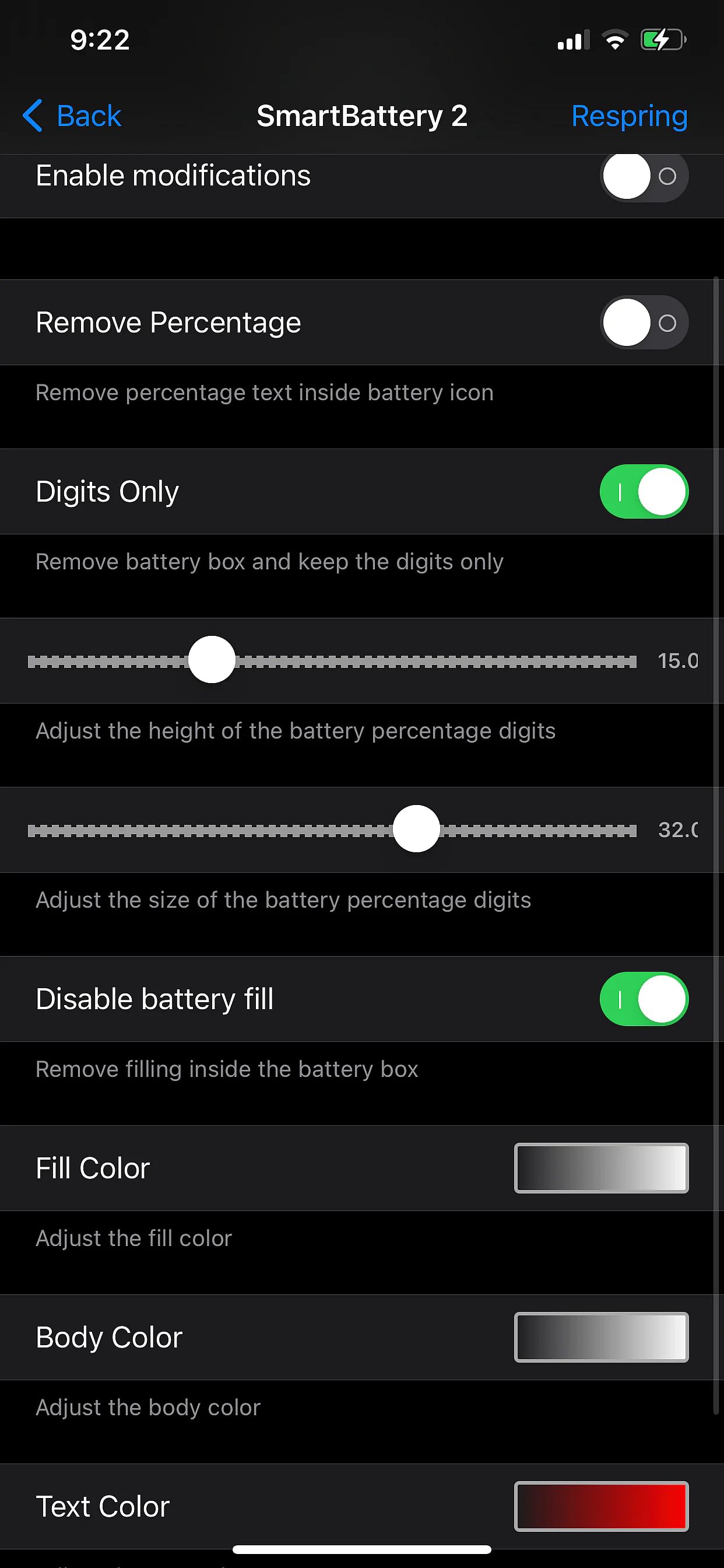
Task: Open the Fill Color picker
Action: click(x=601, y=1168)
